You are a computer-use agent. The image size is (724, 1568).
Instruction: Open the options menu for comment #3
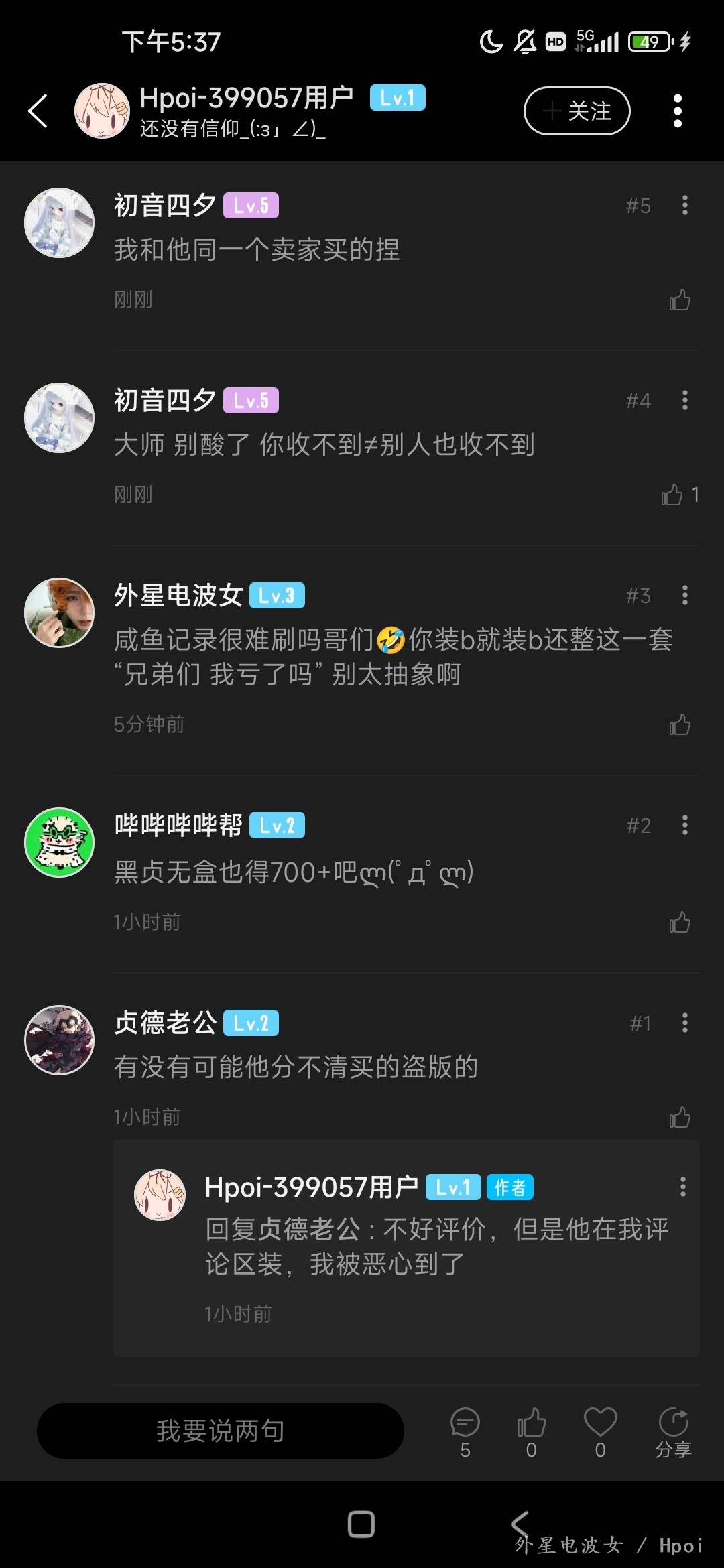coord(684,595)
